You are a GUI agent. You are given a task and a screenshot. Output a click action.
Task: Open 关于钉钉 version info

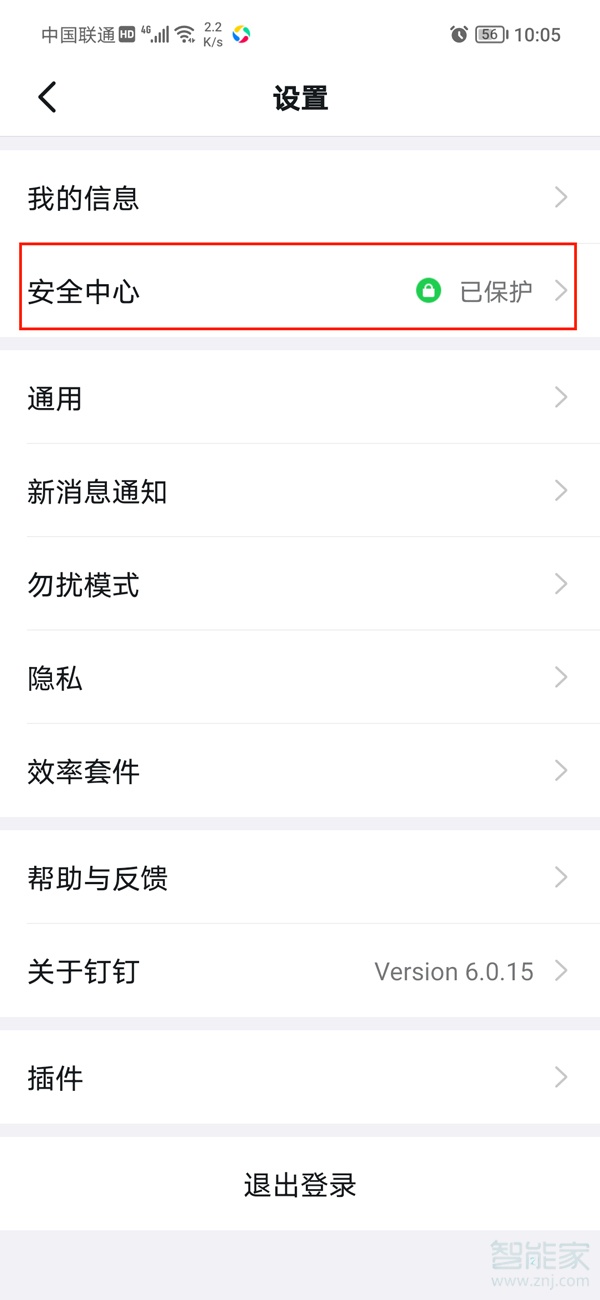coord(300,971)
